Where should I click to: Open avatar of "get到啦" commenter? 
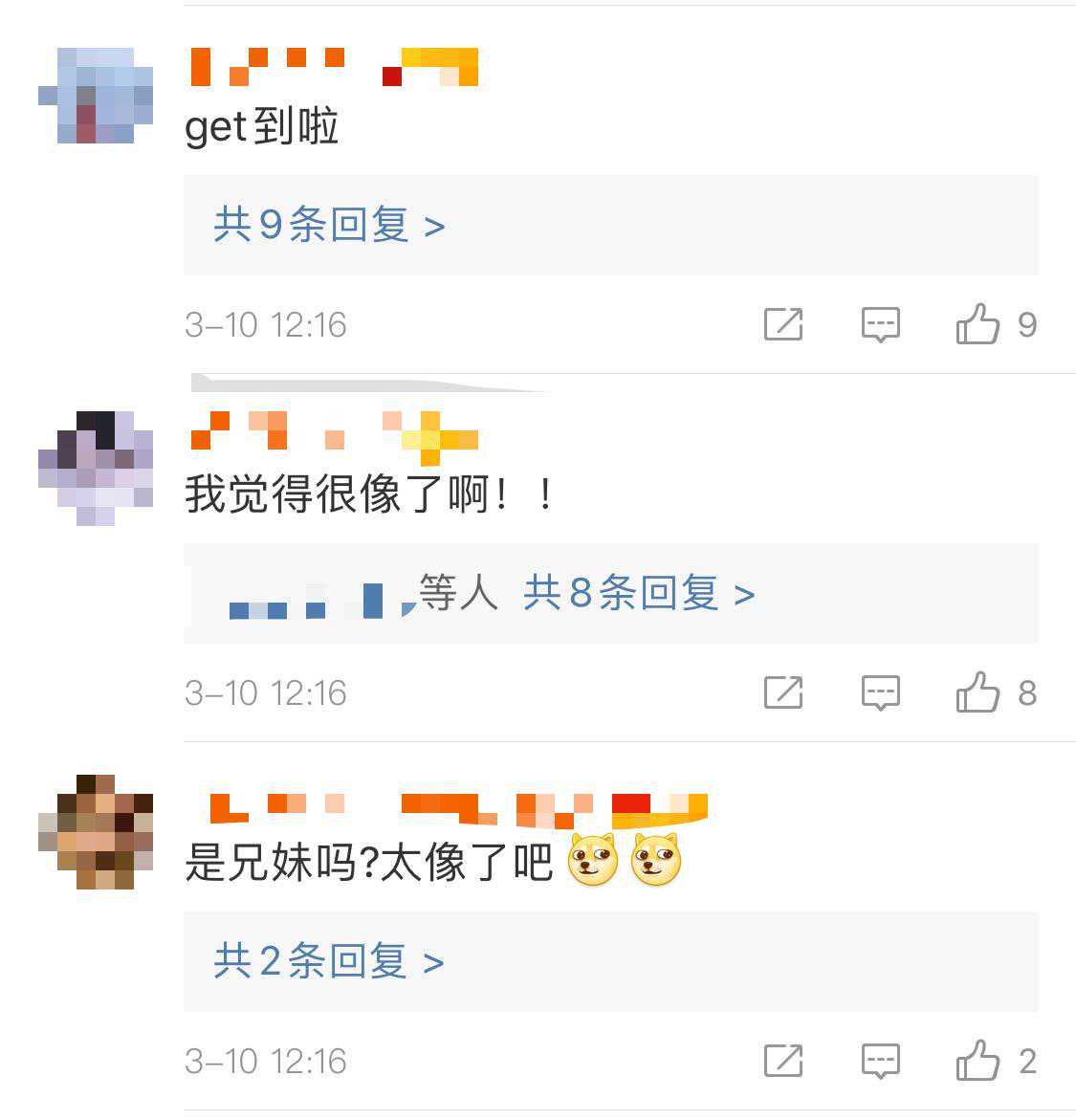point(96,96)
